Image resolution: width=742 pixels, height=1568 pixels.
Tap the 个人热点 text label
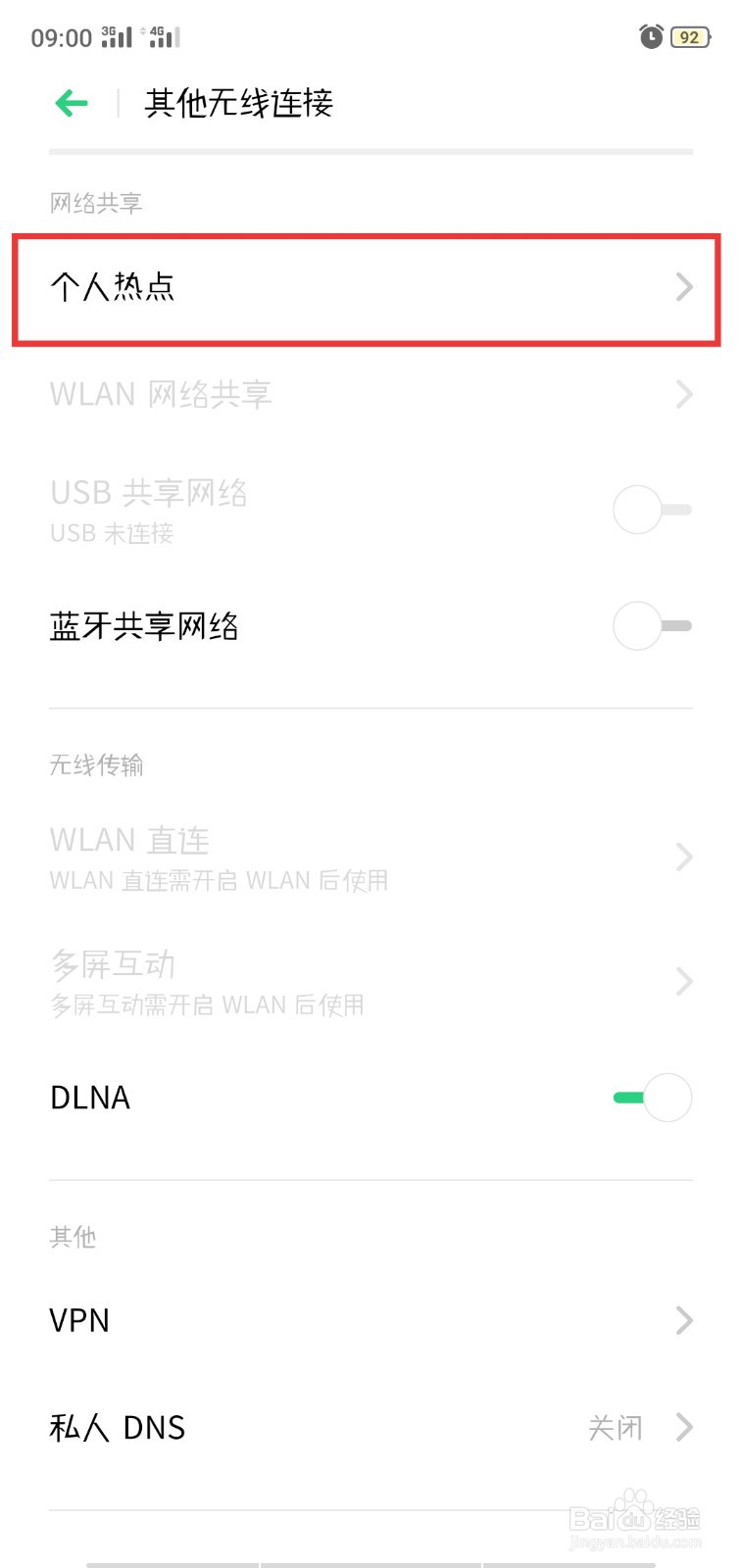(x=113, y=287)
